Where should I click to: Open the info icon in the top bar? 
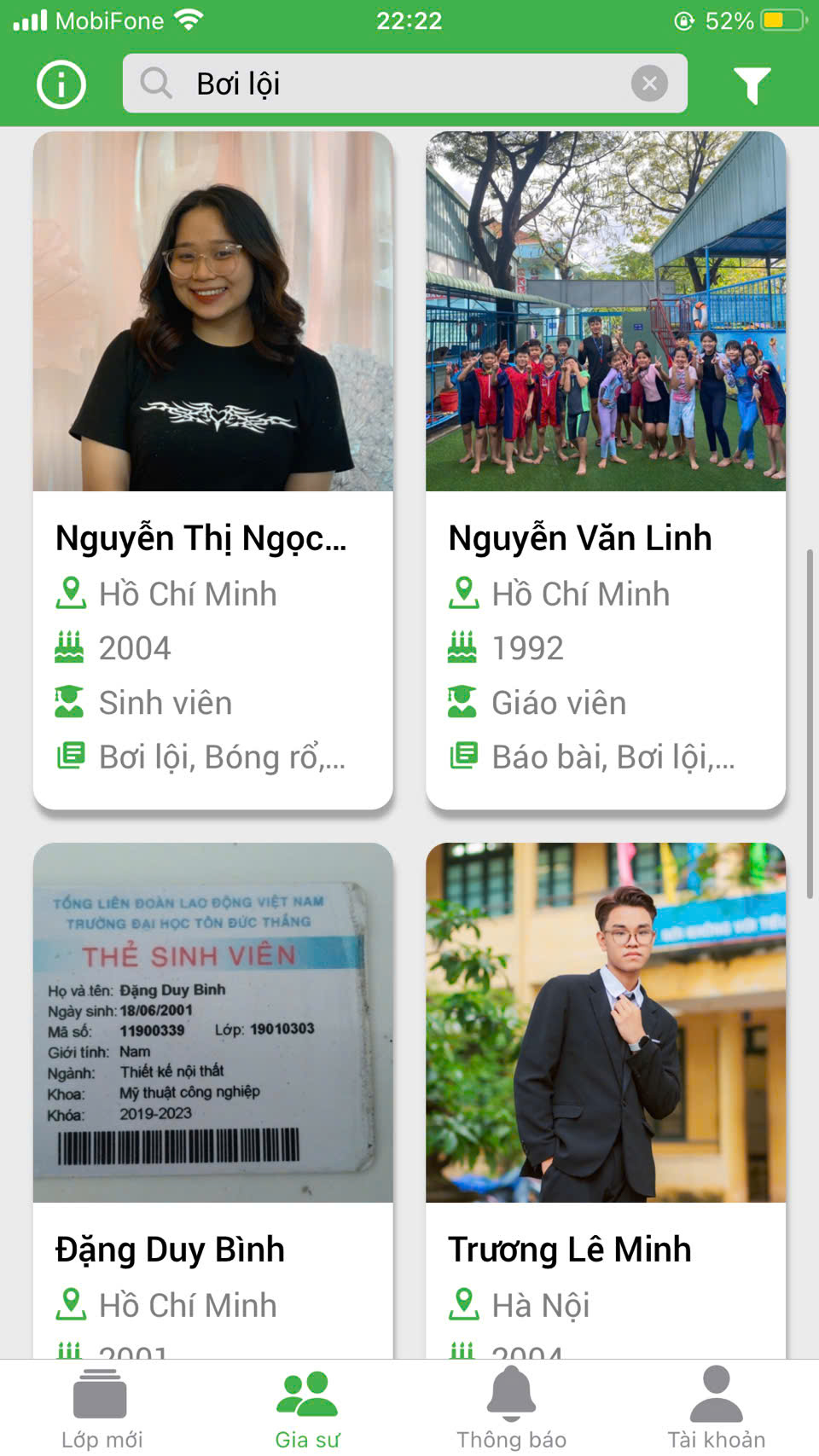point(61,84)
